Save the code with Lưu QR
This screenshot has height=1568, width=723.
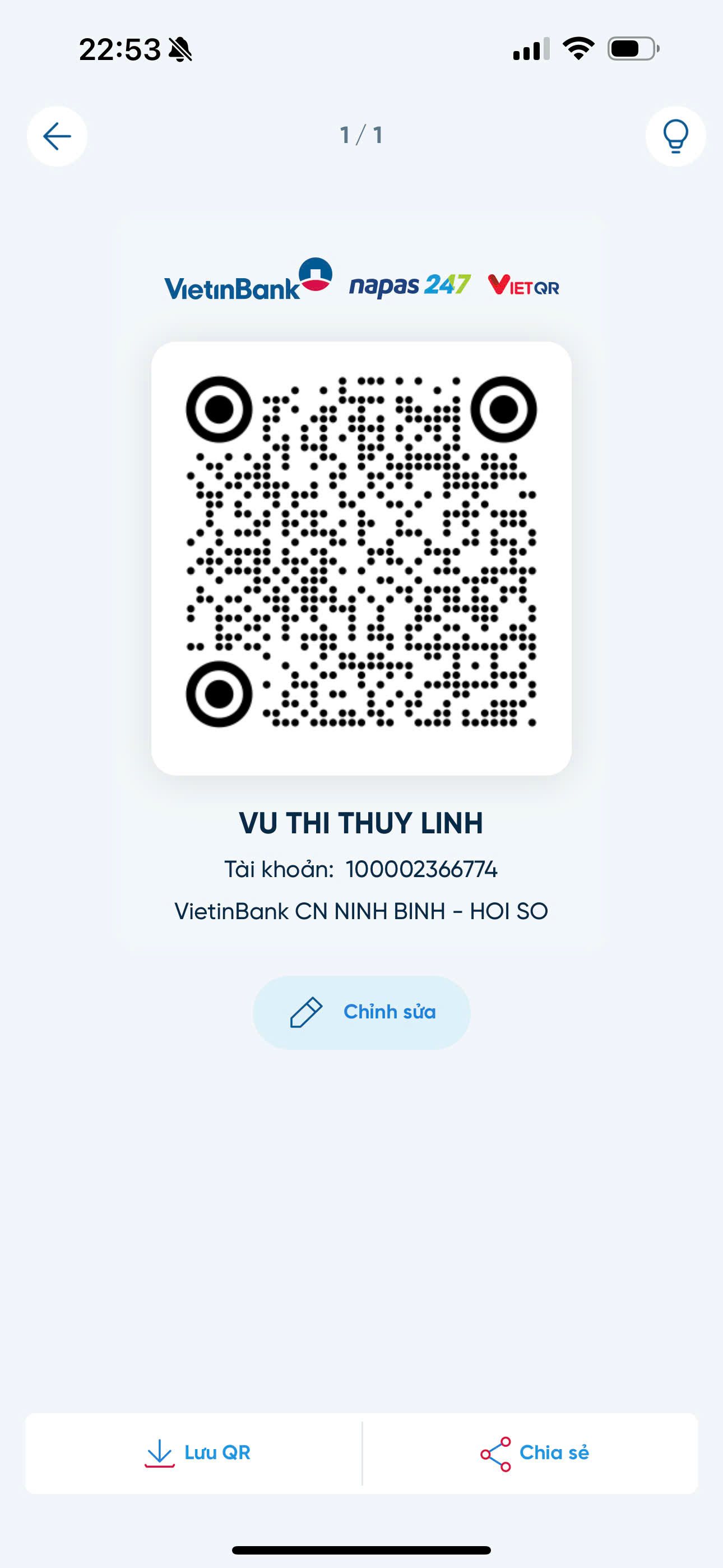[194, 1453]
